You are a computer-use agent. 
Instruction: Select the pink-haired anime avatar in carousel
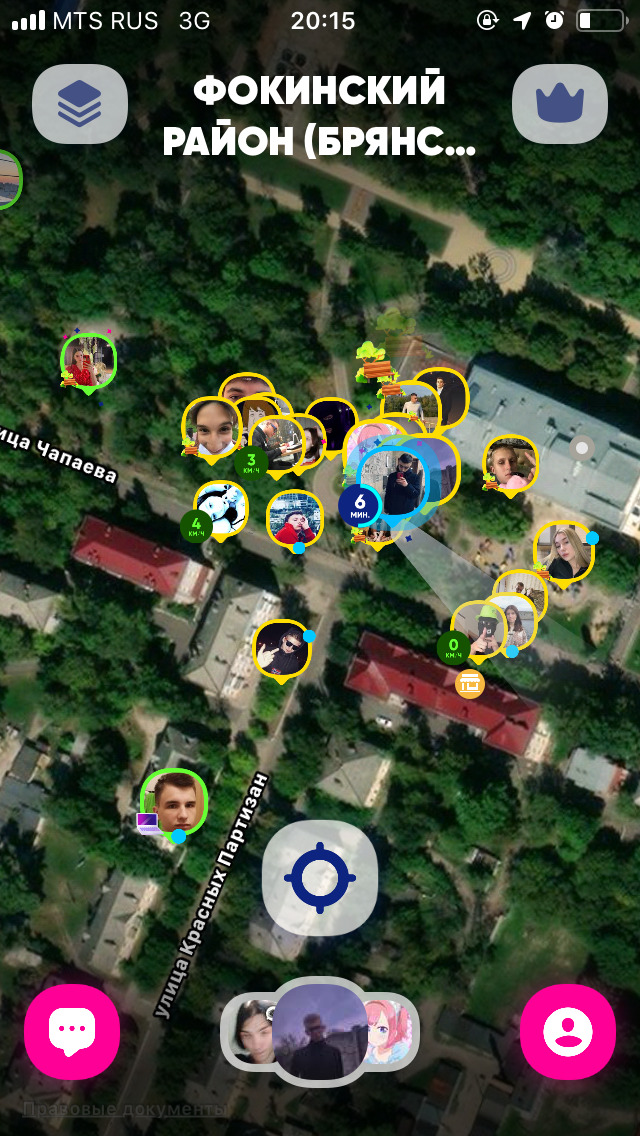388,1032
